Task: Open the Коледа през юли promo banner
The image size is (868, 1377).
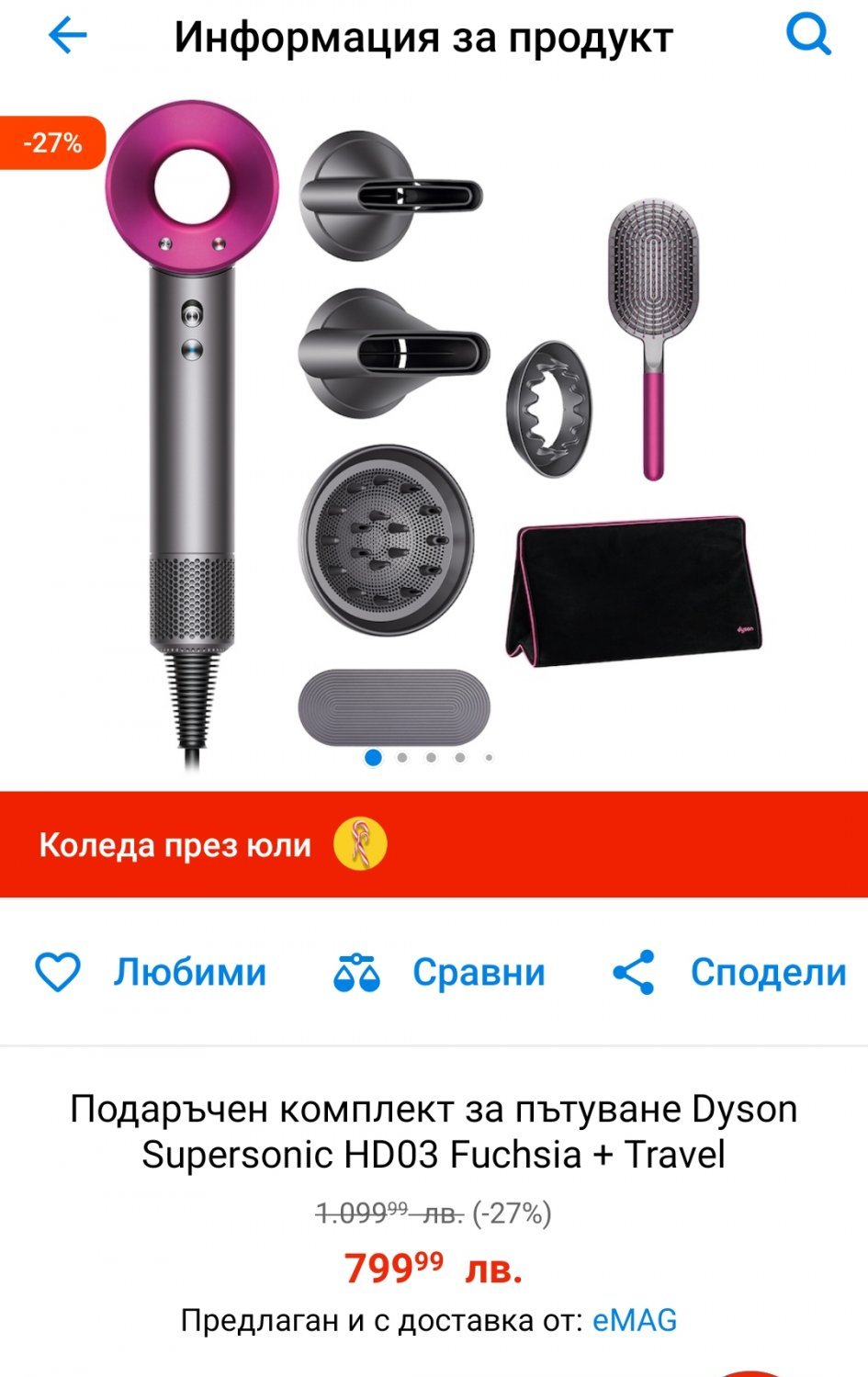Action: (434, 844)
